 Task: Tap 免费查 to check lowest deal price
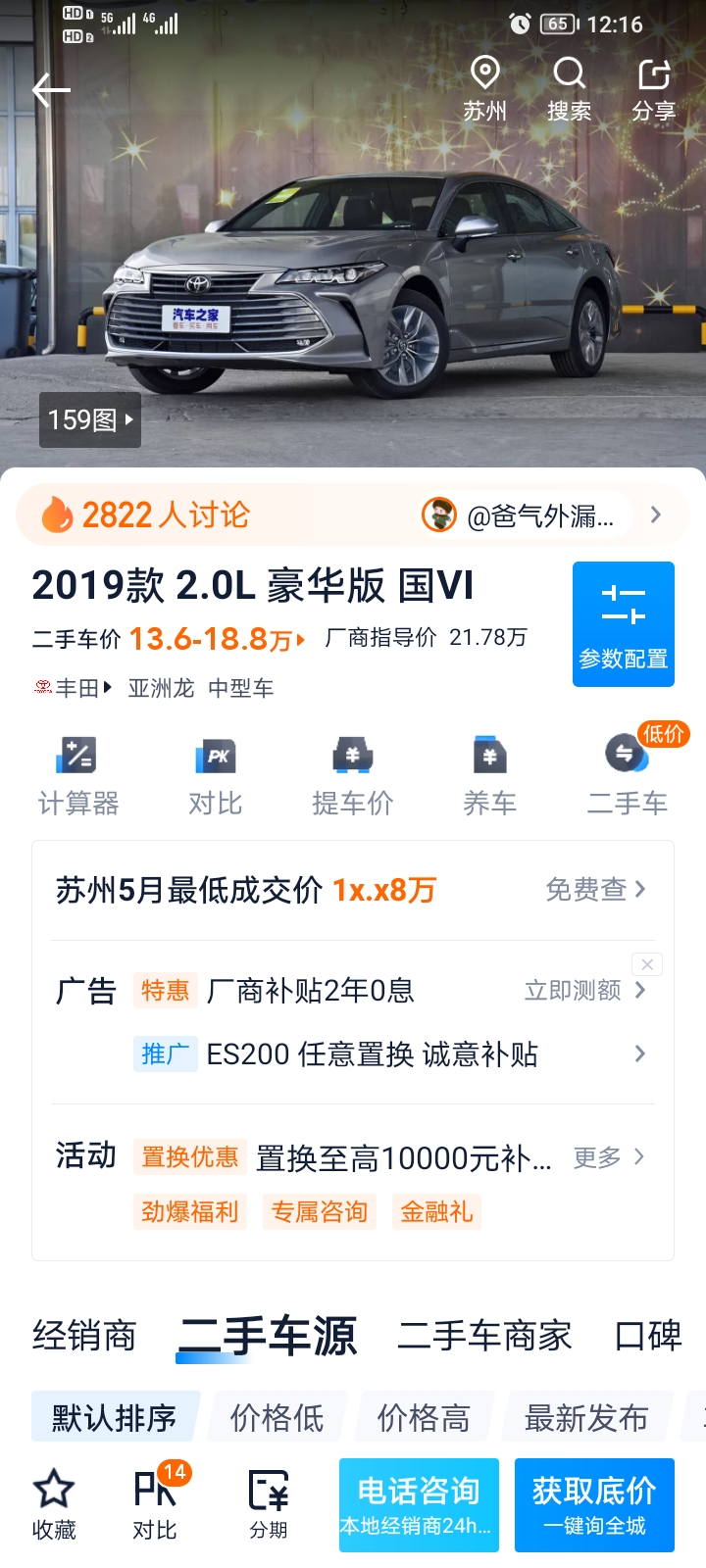tap(596, 890)
